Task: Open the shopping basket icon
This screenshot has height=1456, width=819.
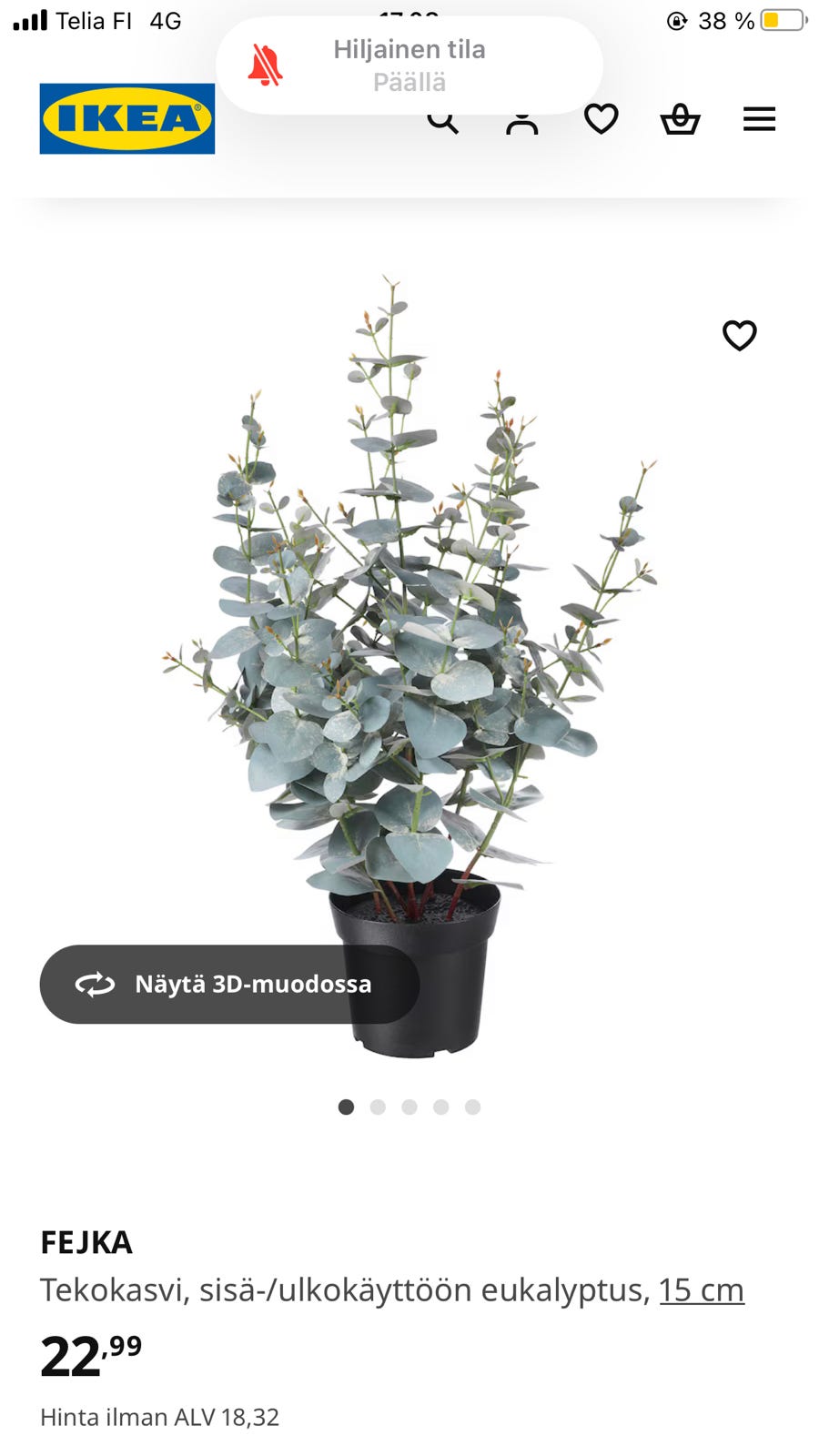Action: tap(680, 119)
